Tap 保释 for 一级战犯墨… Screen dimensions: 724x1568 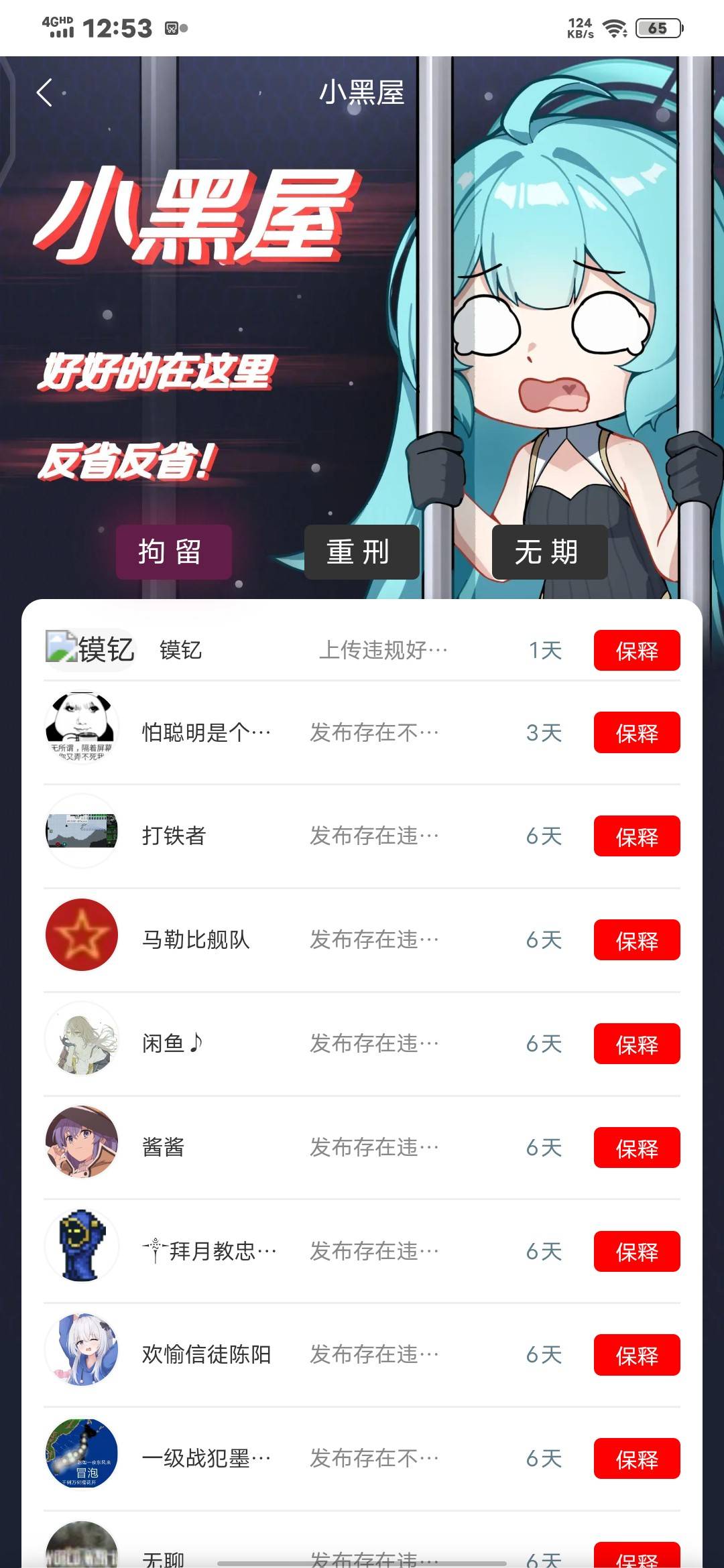coord(636,1458)
